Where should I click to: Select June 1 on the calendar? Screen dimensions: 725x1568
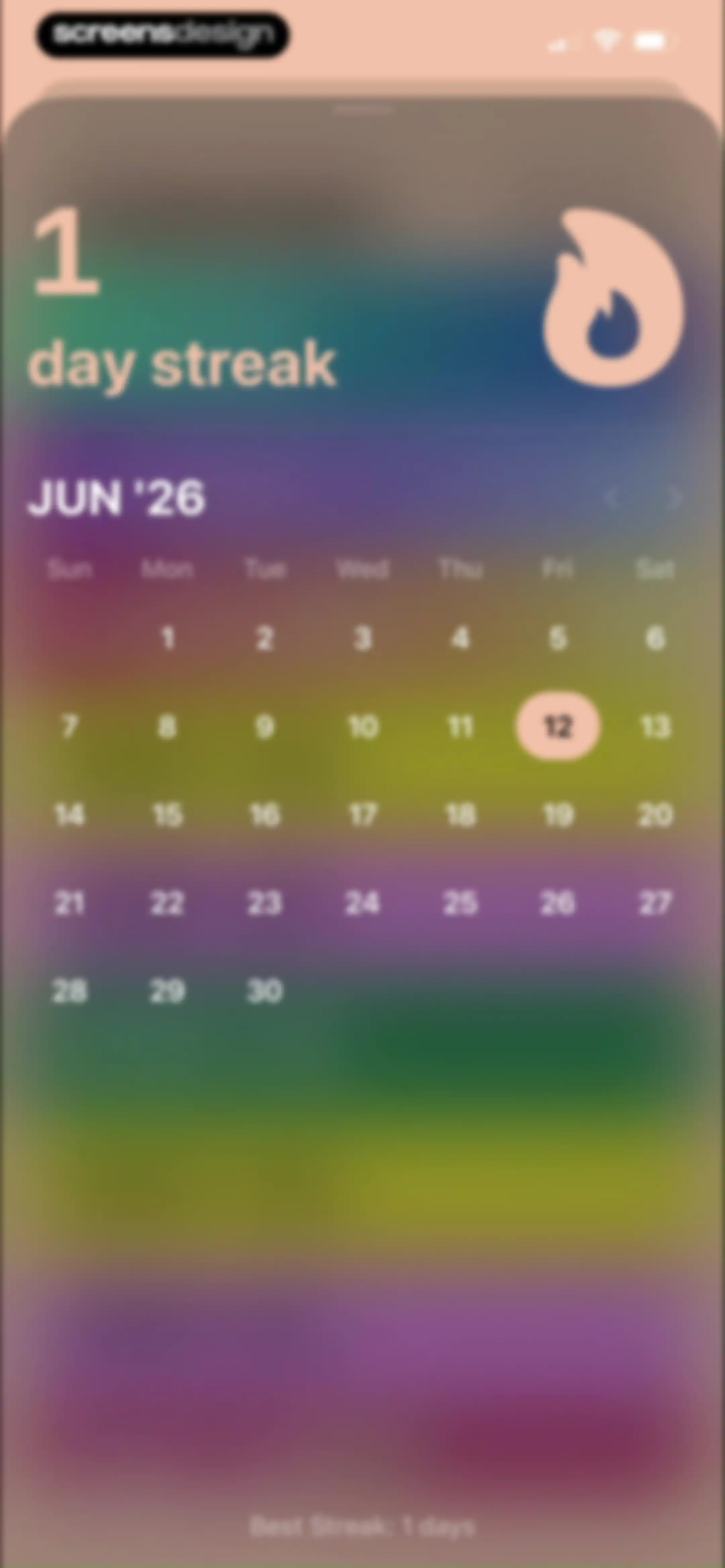click(167, 638)
